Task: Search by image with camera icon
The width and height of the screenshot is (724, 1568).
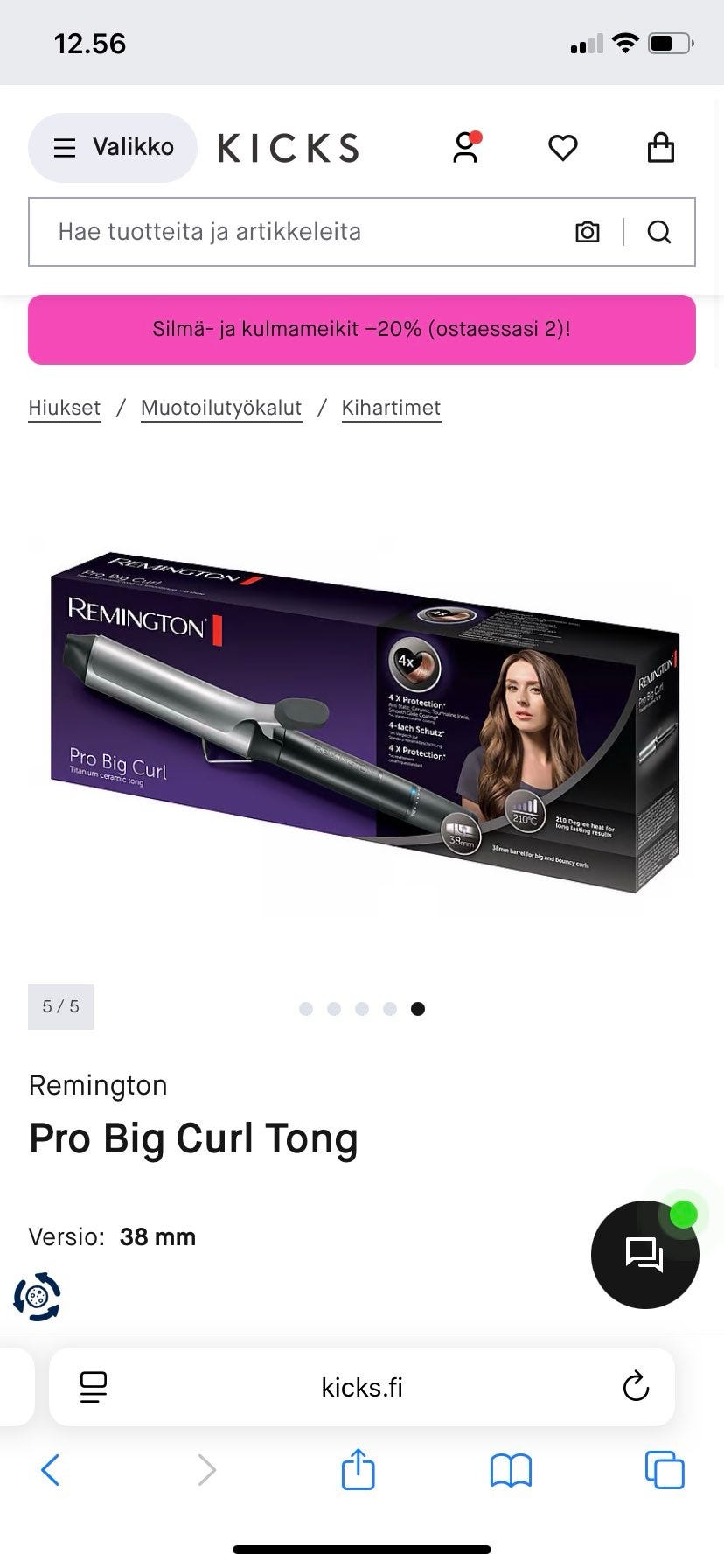Action: click(x=588, y=232)
